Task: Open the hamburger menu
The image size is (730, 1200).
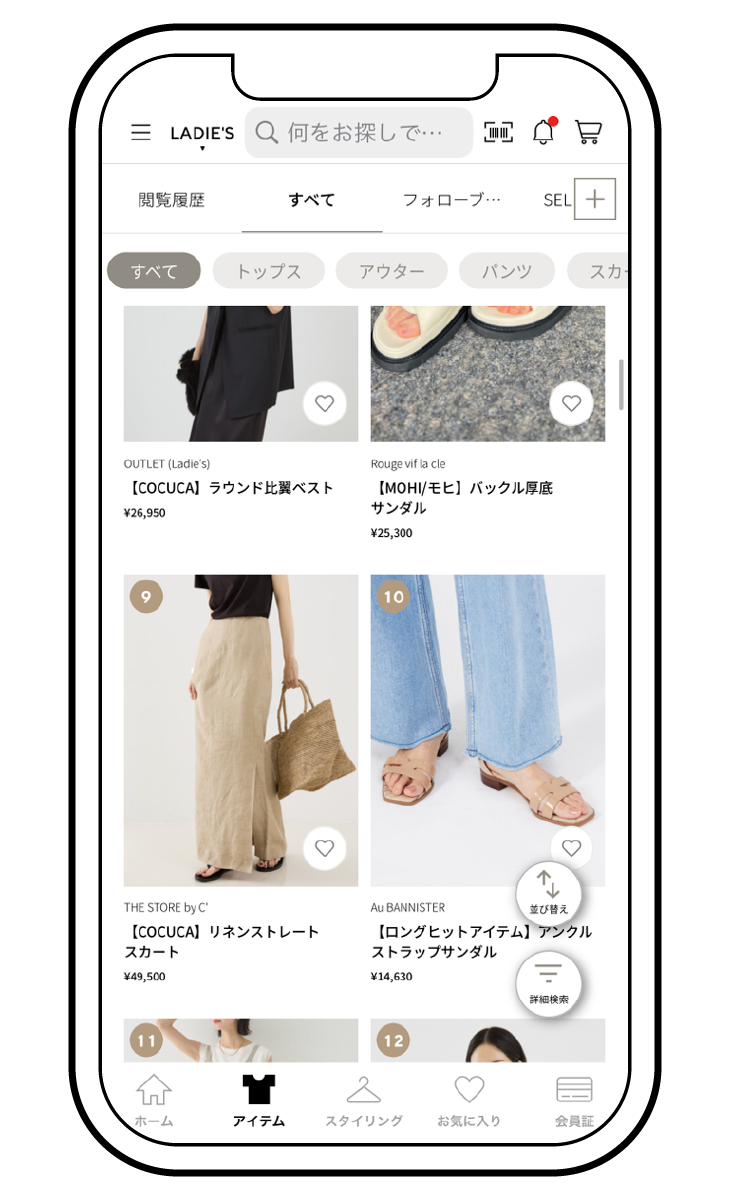Action: pos(141,132)
